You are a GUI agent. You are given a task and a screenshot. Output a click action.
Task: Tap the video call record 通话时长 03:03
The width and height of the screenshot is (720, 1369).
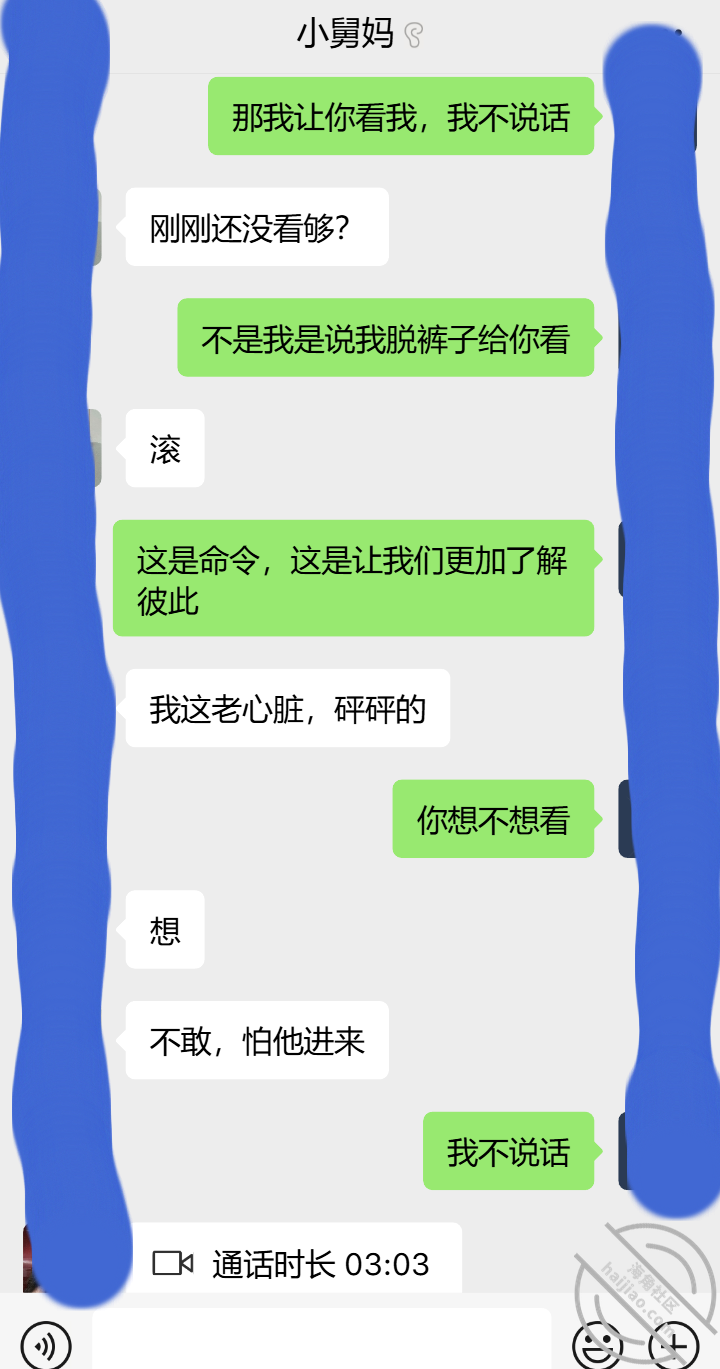(x=292, y=1262)
